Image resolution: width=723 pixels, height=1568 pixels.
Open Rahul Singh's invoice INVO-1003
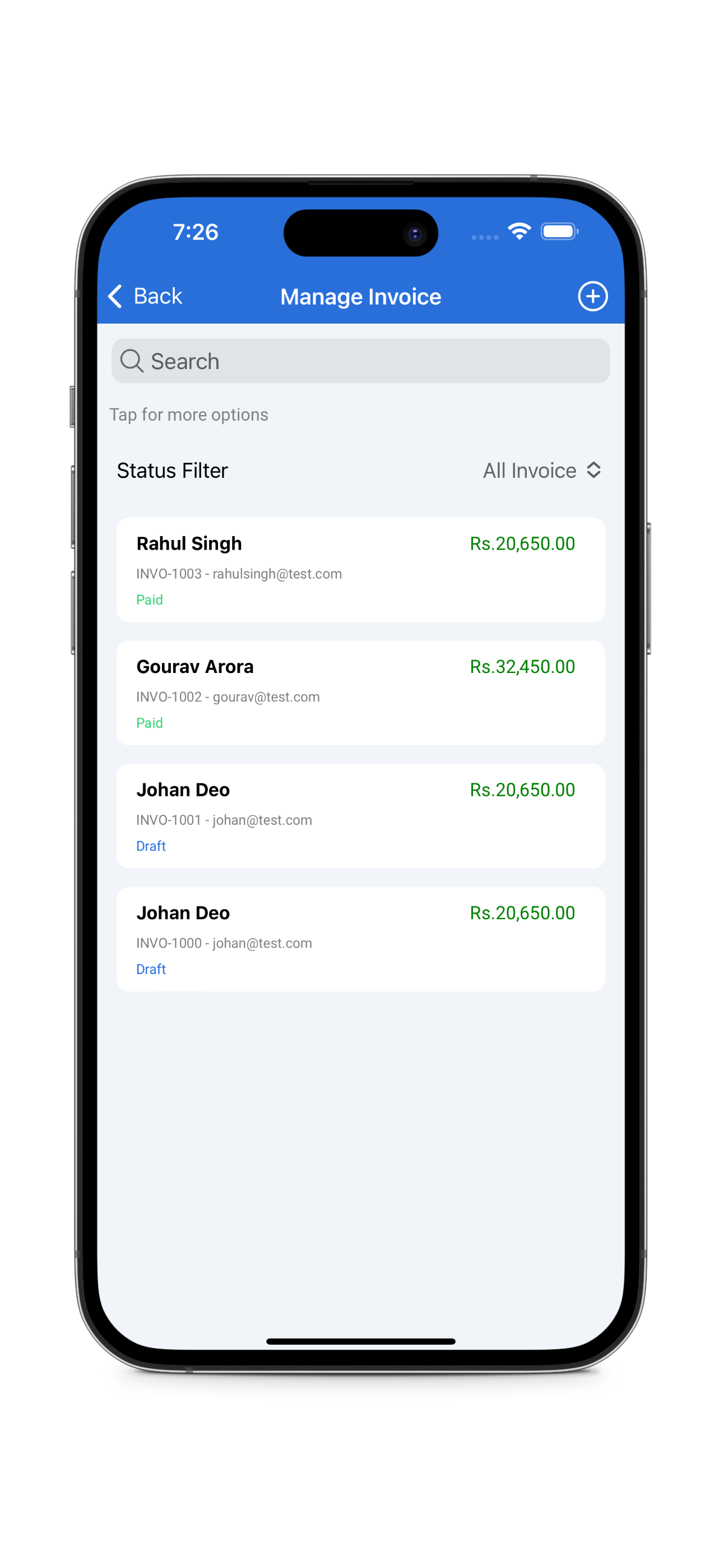(360, 570)
